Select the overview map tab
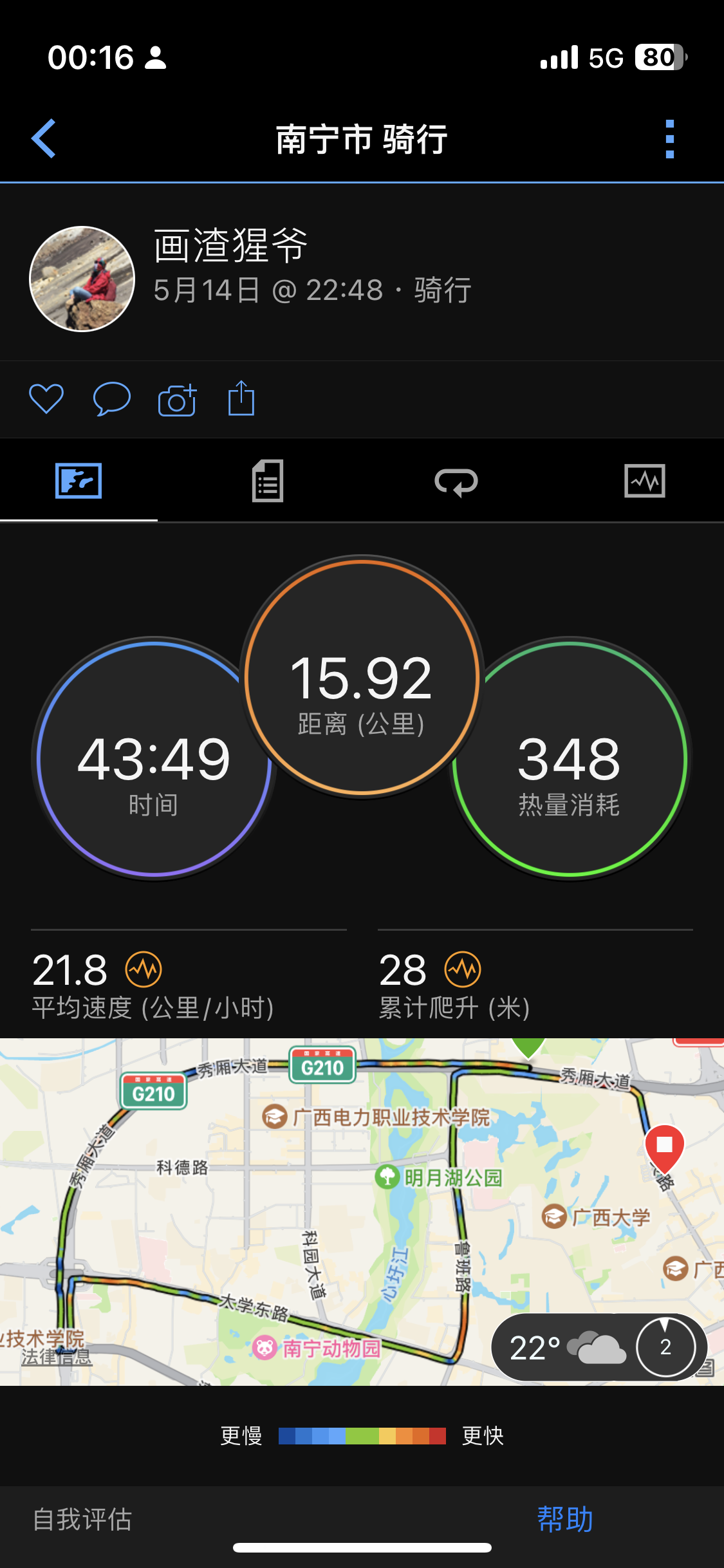724x1568 pixels. [x=79, y=481]
